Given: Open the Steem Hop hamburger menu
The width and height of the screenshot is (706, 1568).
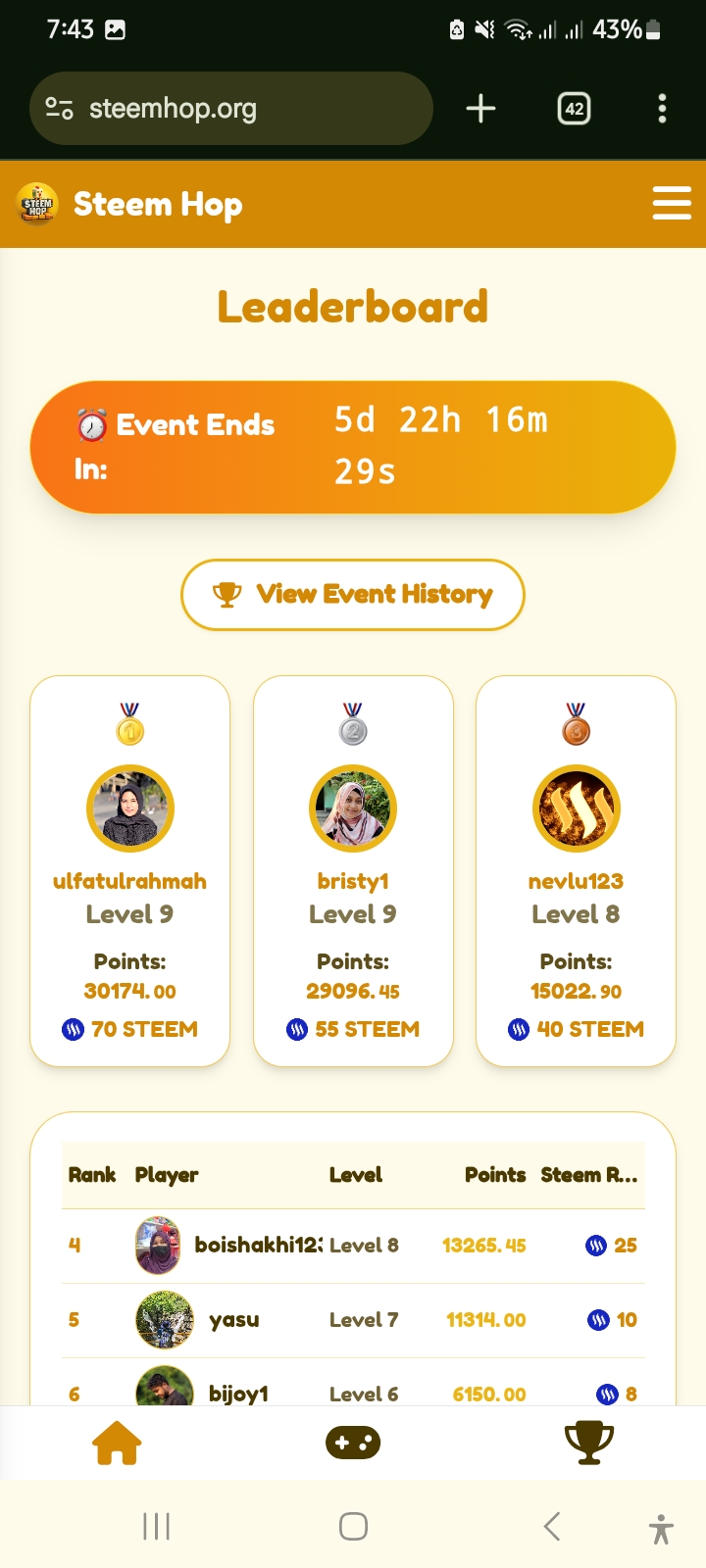Looking at the screenshot, I should click(x=672, y=203).
